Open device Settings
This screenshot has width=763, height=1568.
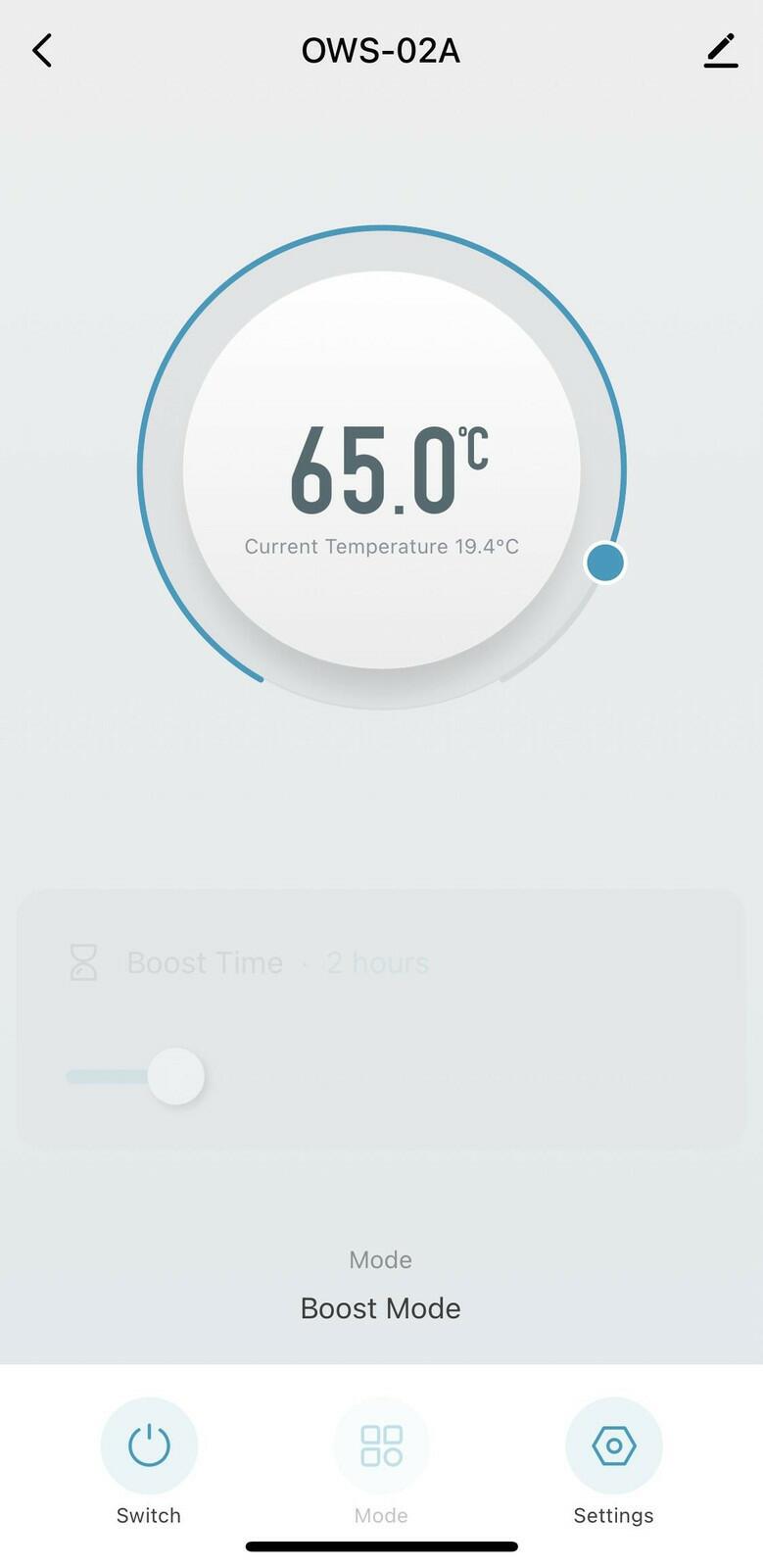614,1445
